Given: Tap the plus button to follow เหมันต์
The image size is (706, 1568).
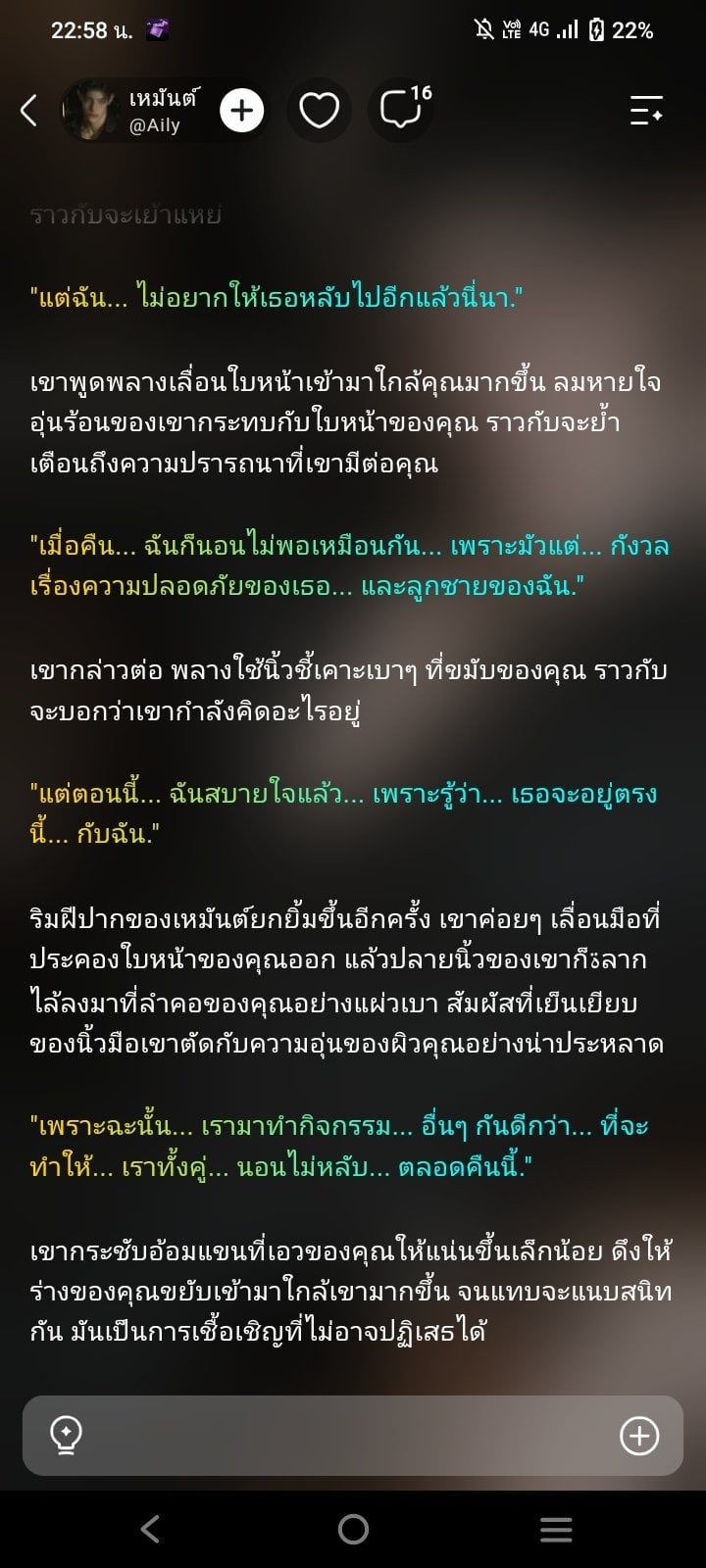Looking at the screenshot, I should coord(241,111).
